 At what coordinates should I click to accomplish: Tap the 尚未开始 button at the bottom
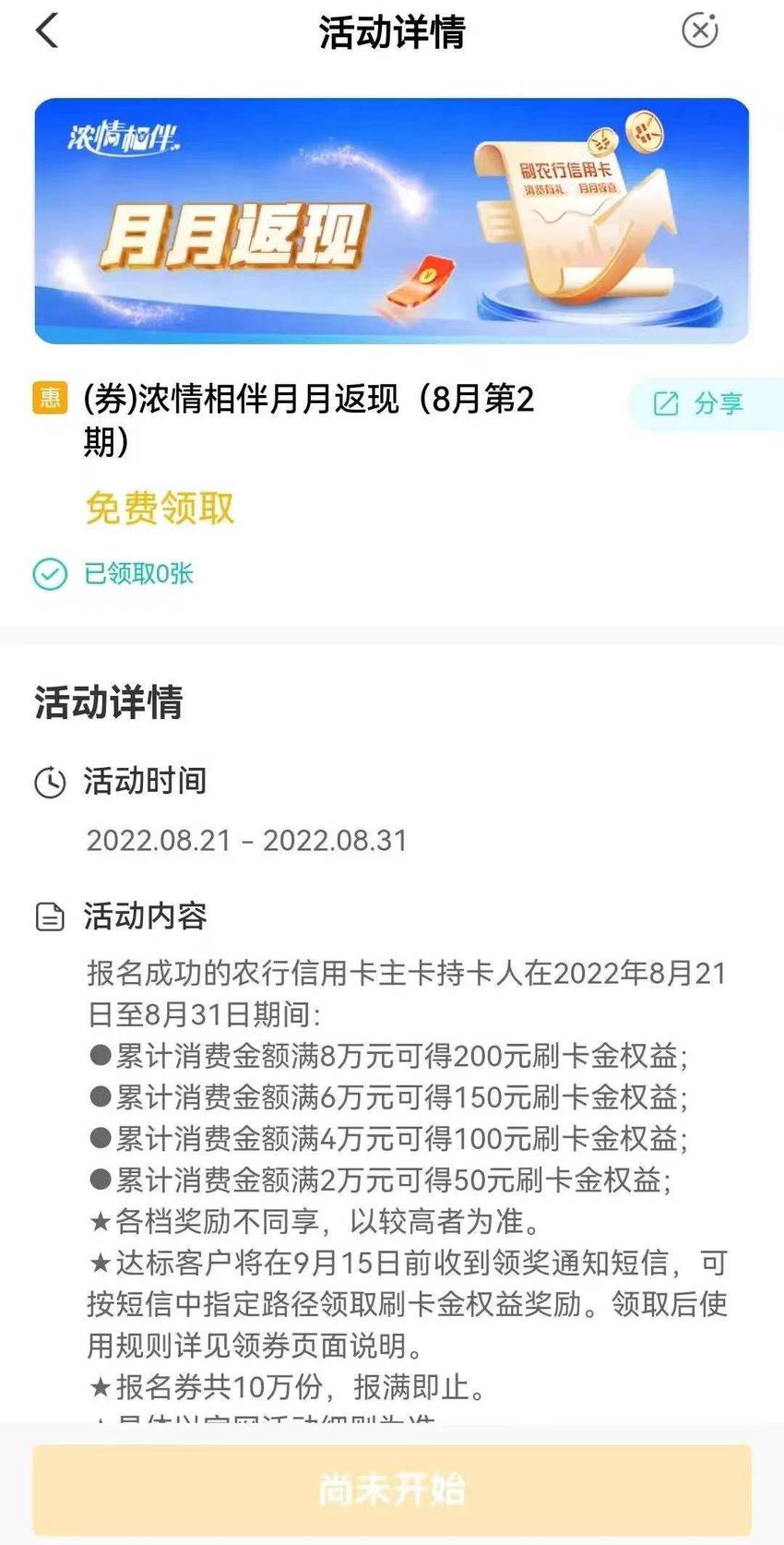click(392, 1490)
